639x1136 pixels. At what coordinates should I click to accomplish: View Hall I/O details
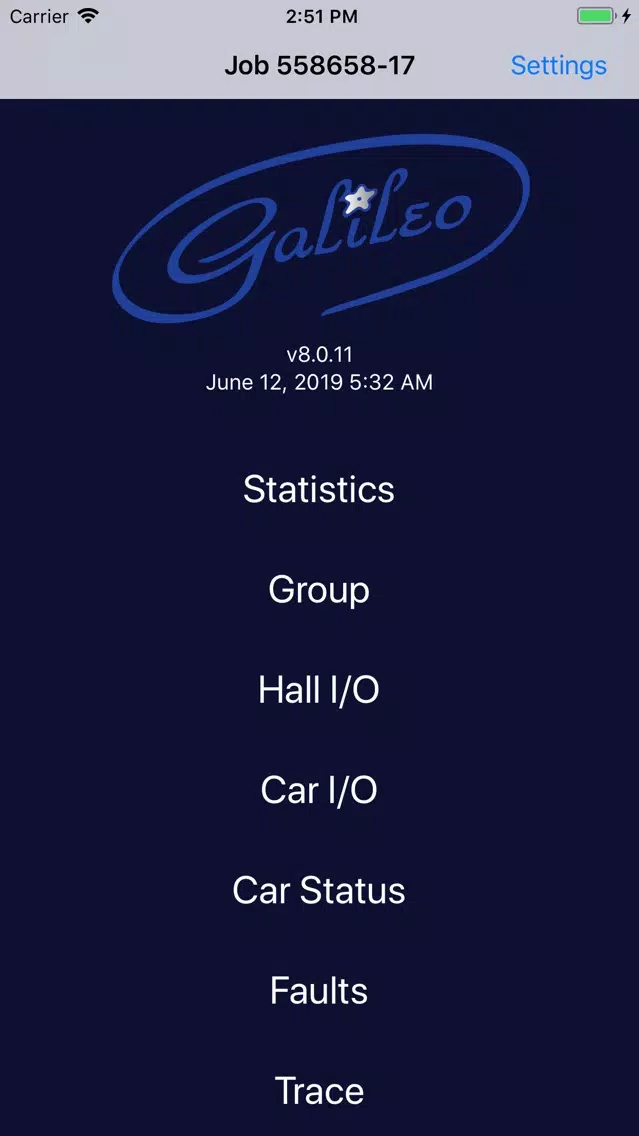[319, 690]
